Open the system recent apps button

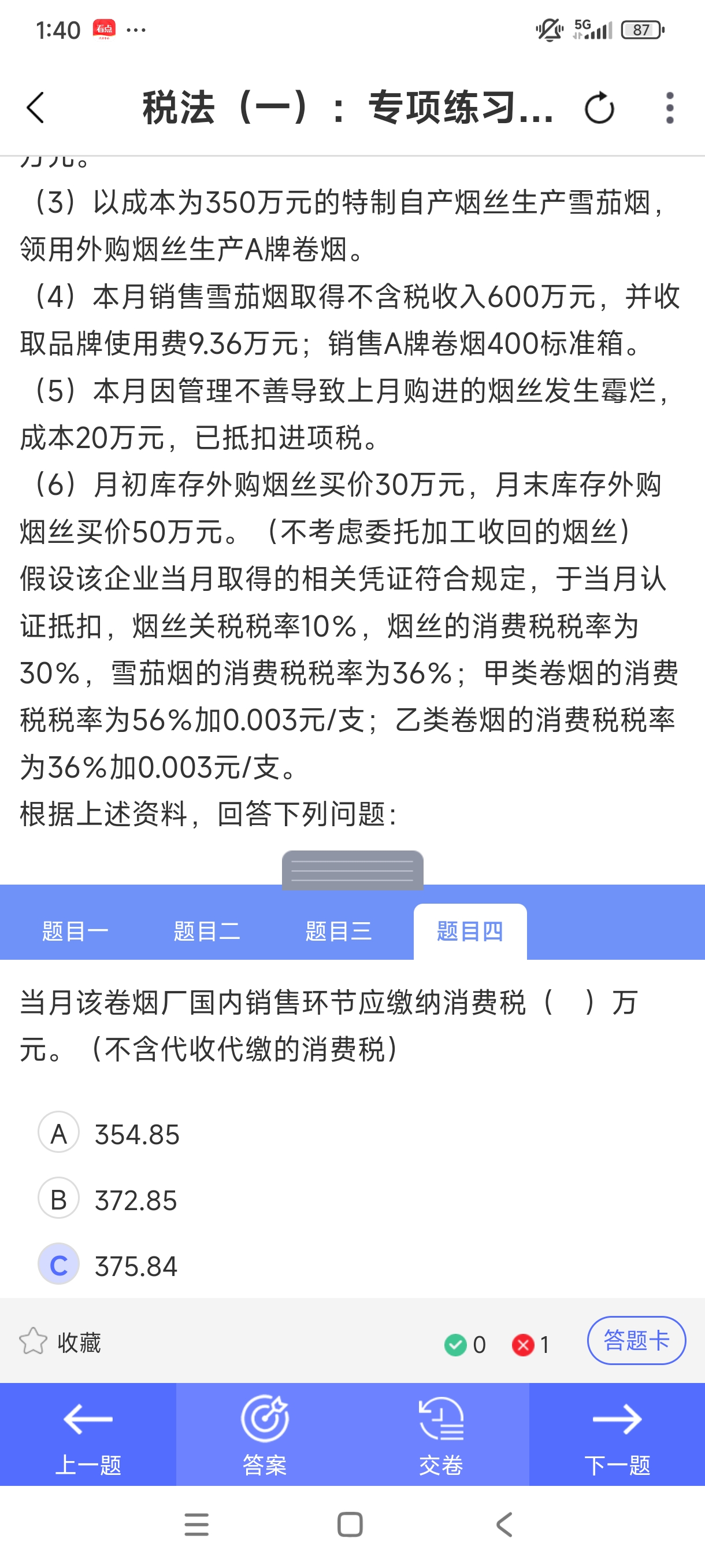click(x=196, y=1524)
